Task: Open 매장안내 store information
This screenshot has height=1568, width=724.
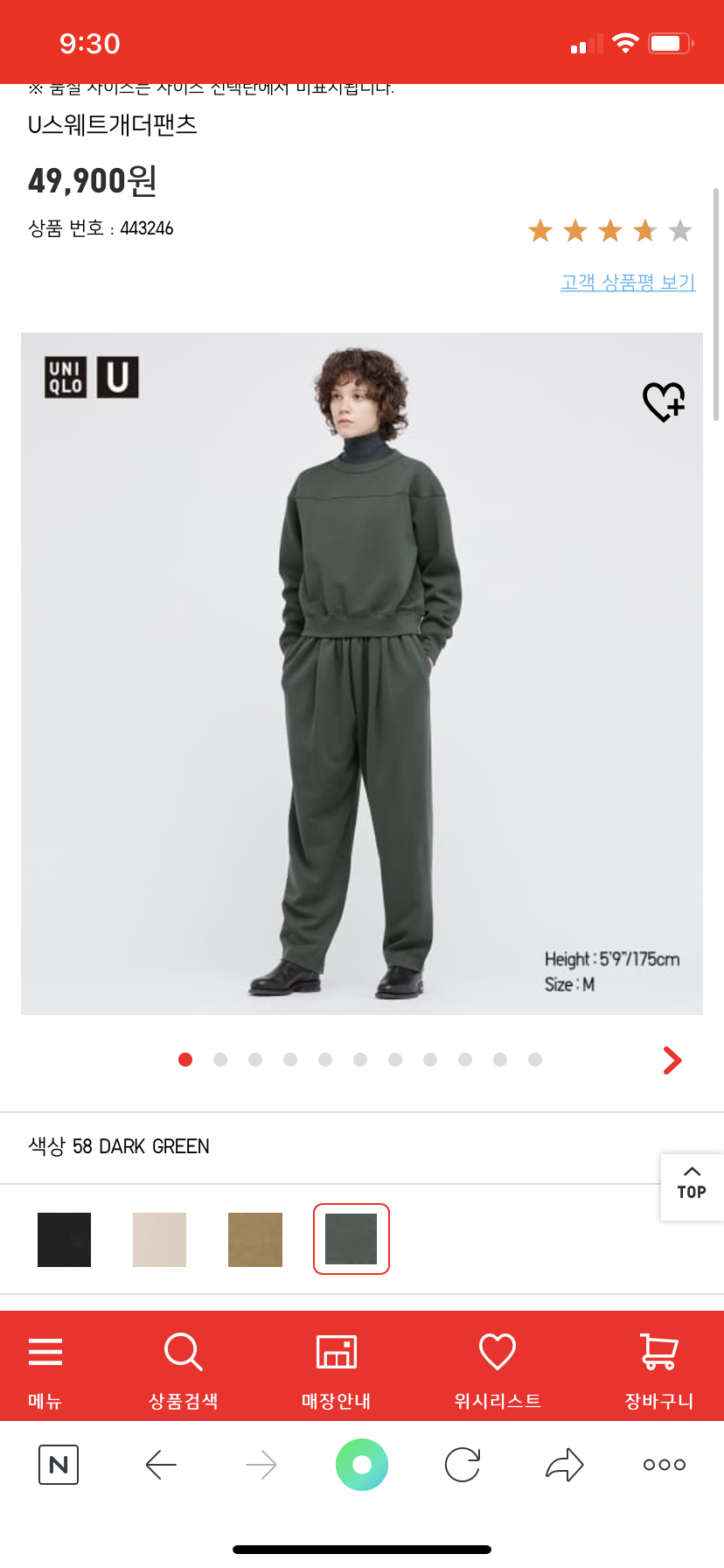Action: point(336,1368)
